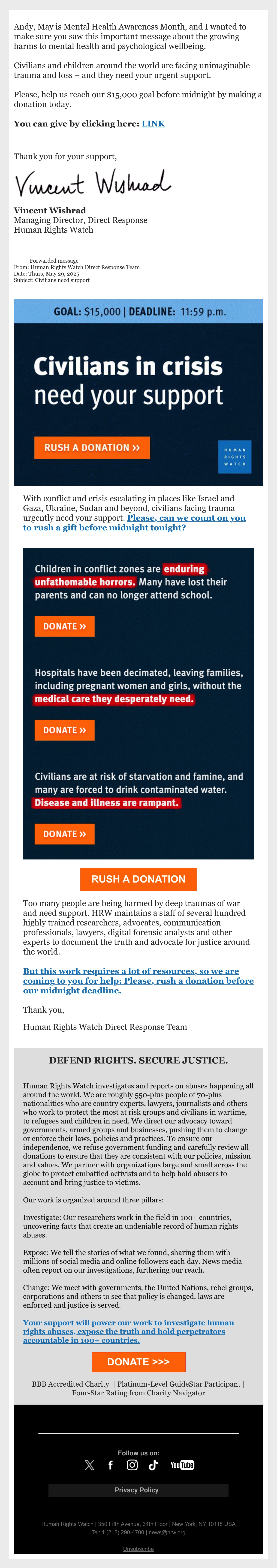Image resolution: width=277 pixels, height=1568 pixels.
Task: Tap the Unsubscribe link
Action: coord(138,1549)
